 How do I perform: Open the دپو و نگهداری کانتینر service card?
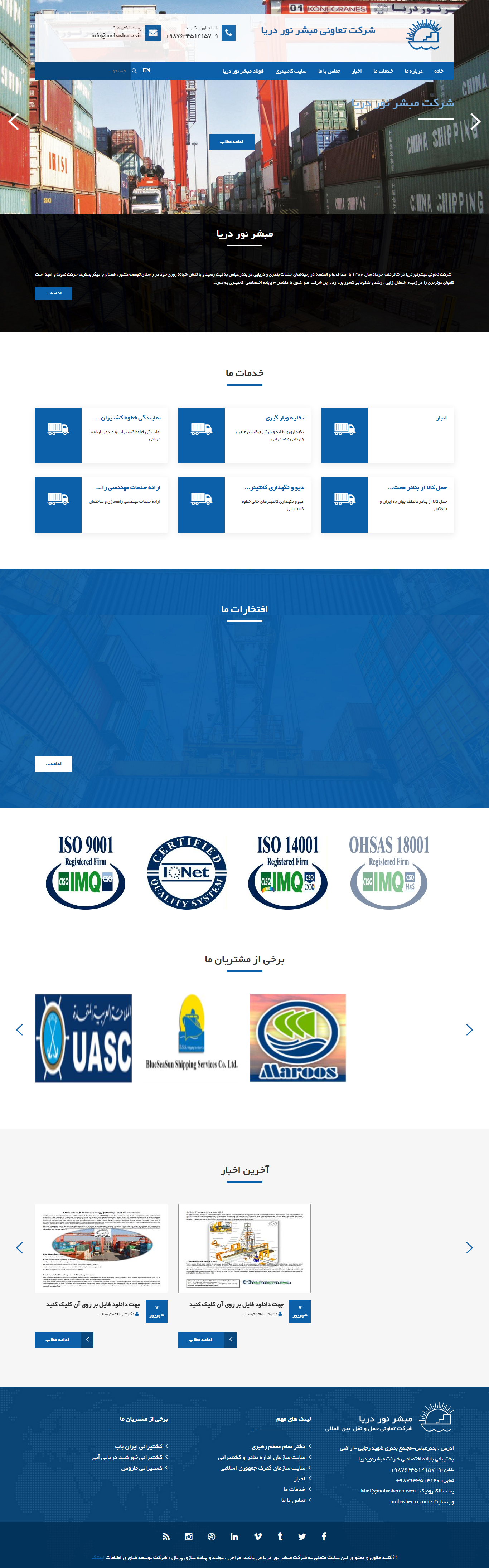[x=244, y=505]
